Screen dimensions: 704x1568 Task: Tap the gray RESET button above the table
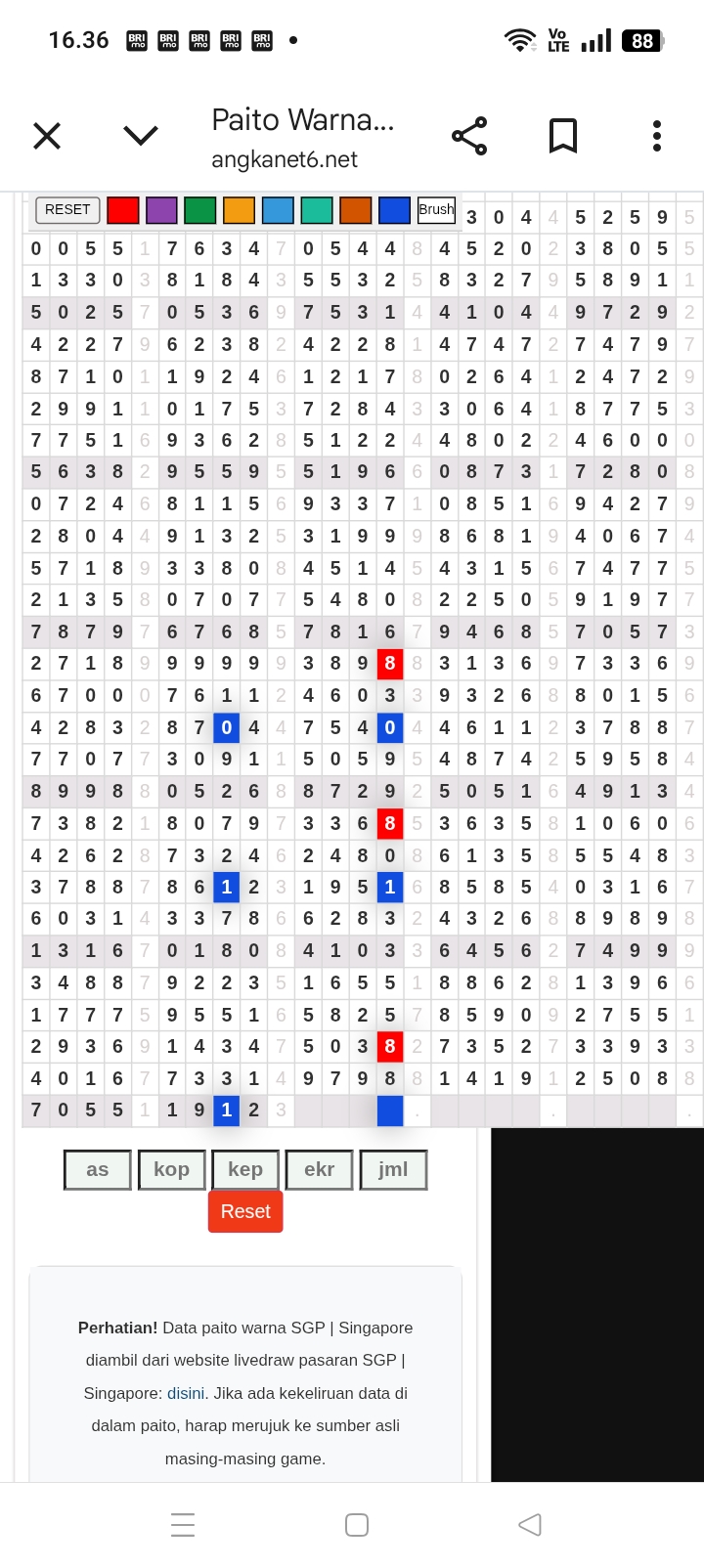(67, 210)
